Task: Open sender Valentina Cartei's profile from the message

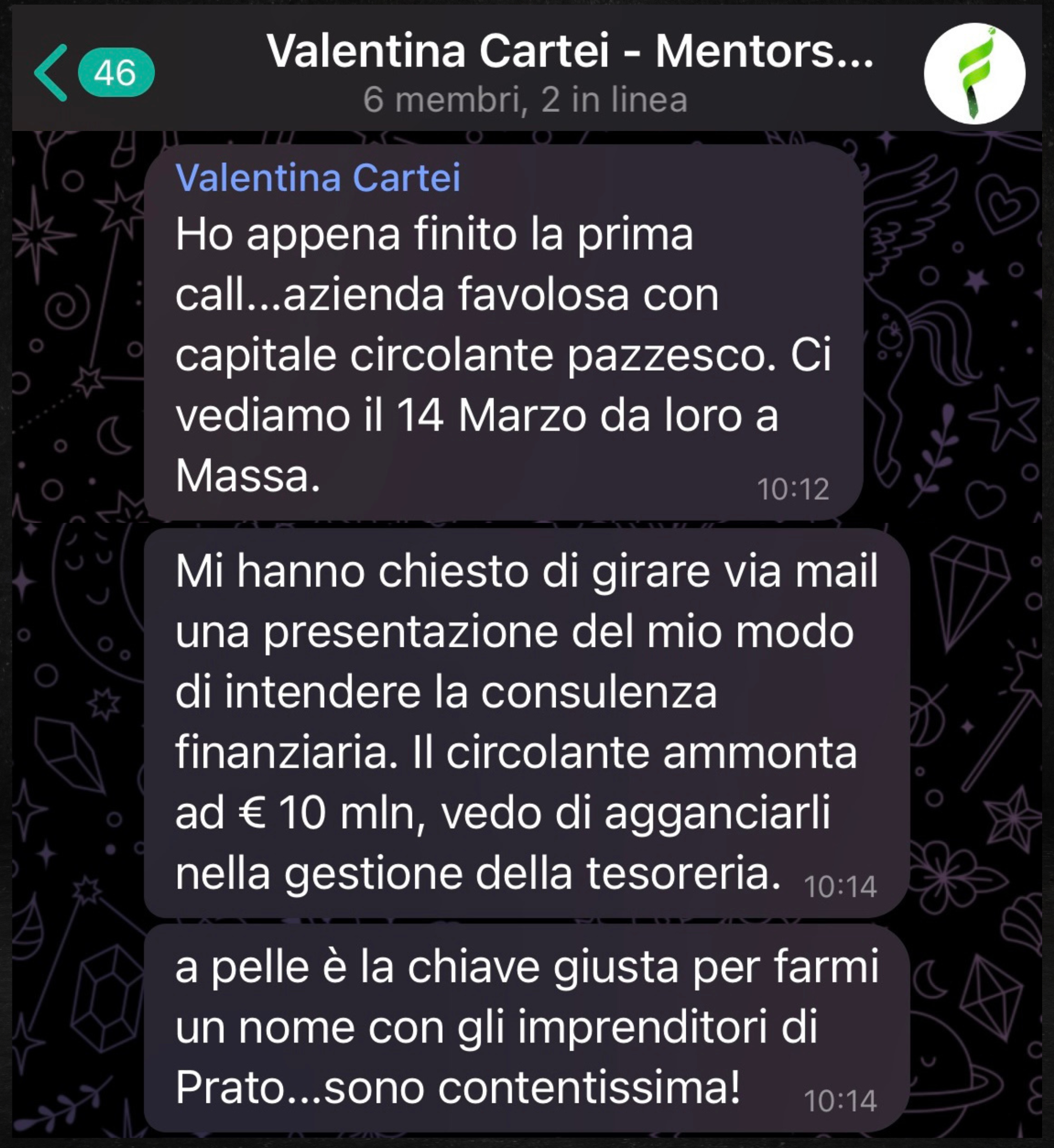Action: tap(317, 177)
